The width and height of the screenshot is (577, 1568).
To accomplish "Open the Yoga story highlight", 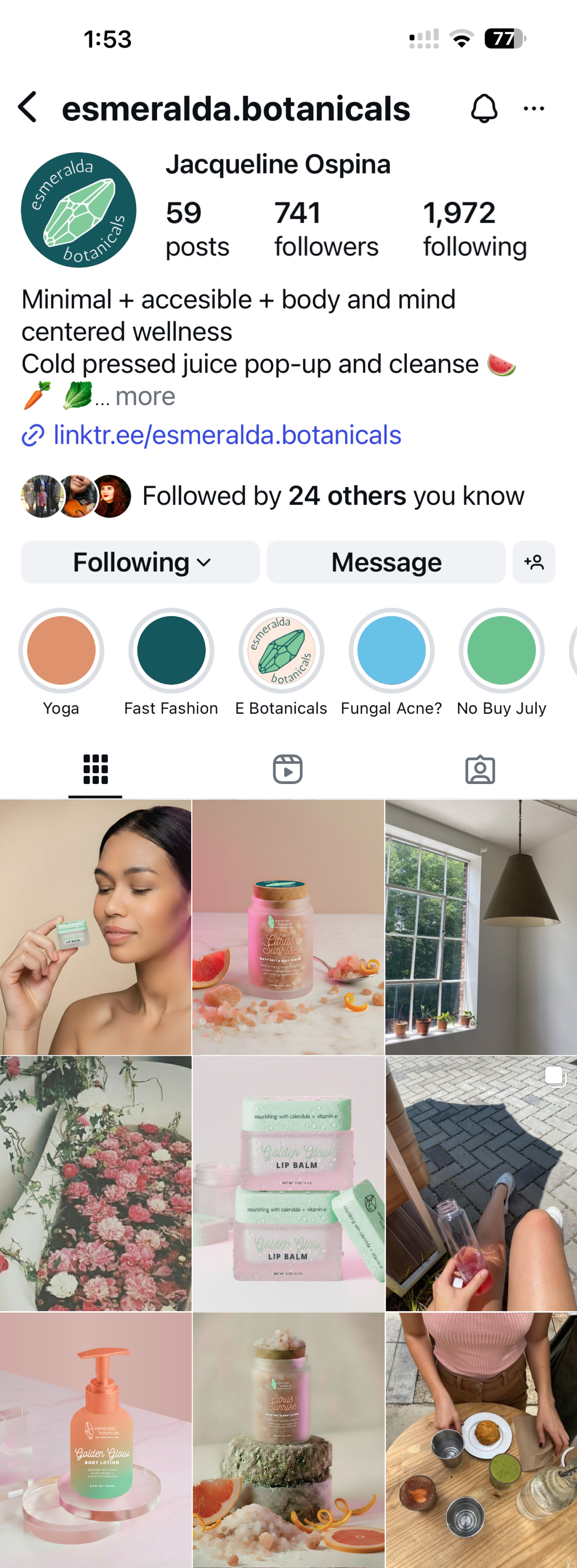I will [61, 651].
